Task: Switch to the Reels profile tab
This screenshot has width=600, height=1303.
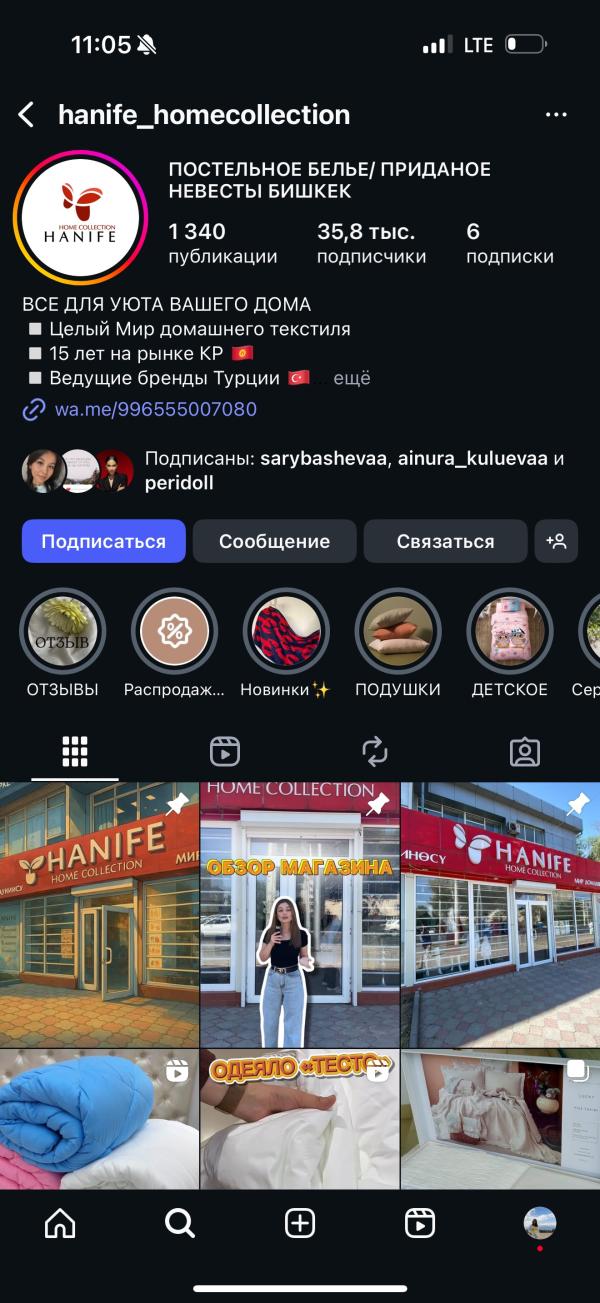Action: (x=225, y=751)
